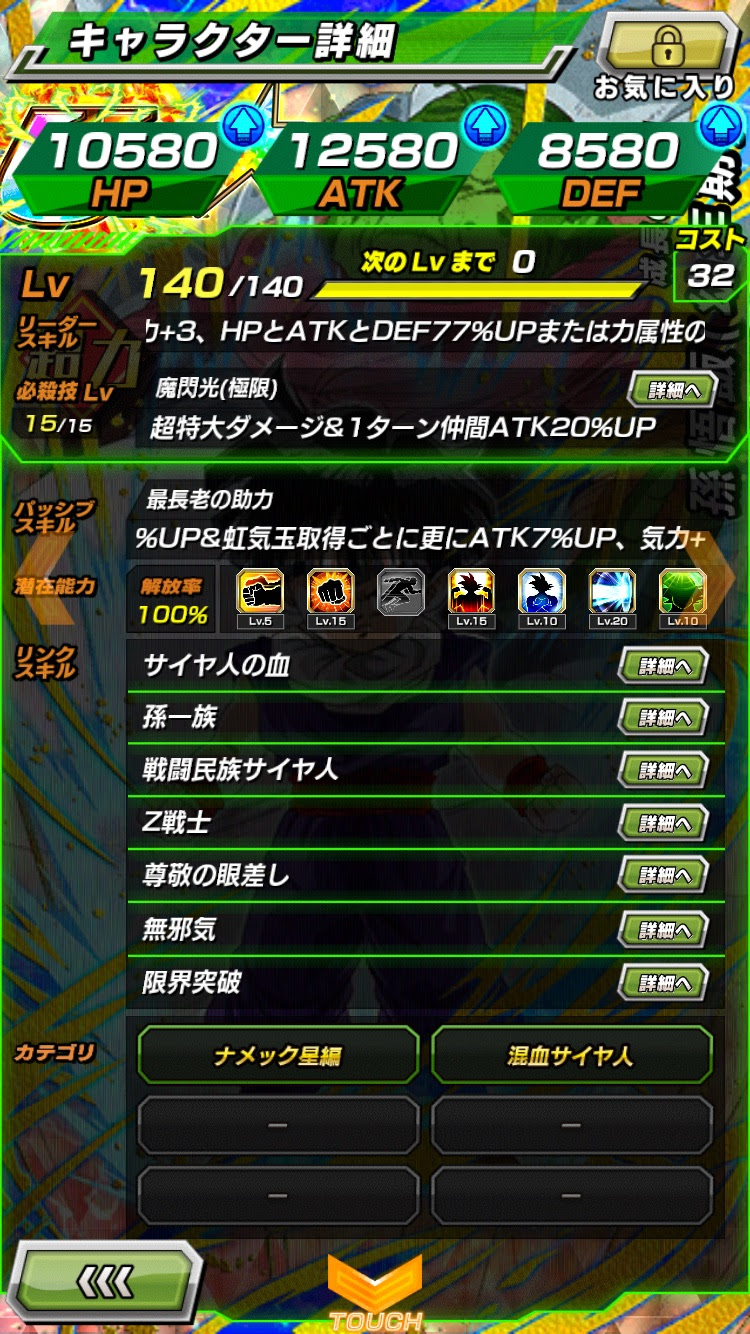Select the Lv.5 potential skill icon
The width and height of the screenshot is (750, 1334).
pyautogui.click(x=259, y=597)
